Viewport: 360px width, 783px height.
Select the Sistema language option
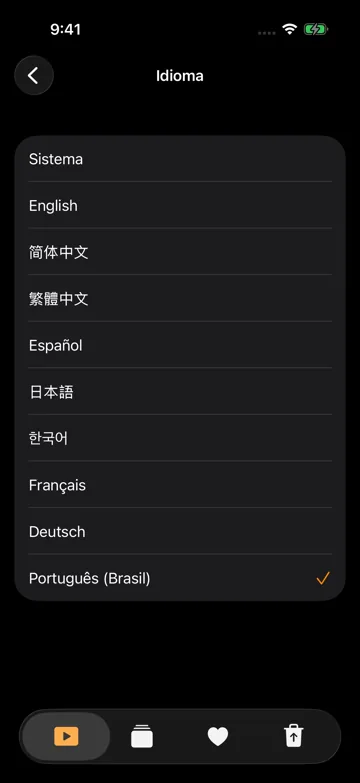tap(180, 159)
